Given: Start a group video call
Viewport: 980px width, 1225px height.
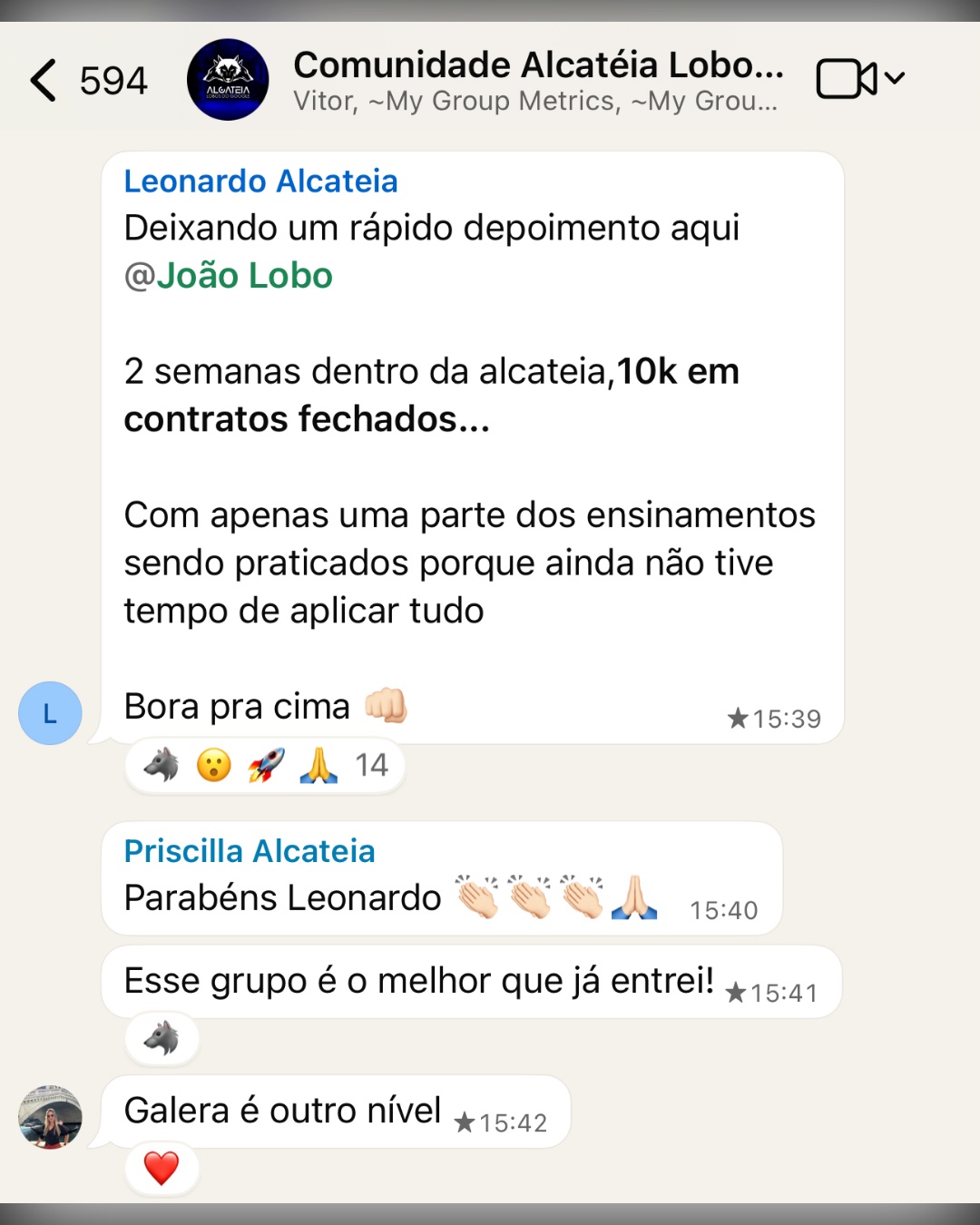Looking at the screenshot, I should (847, 79).
